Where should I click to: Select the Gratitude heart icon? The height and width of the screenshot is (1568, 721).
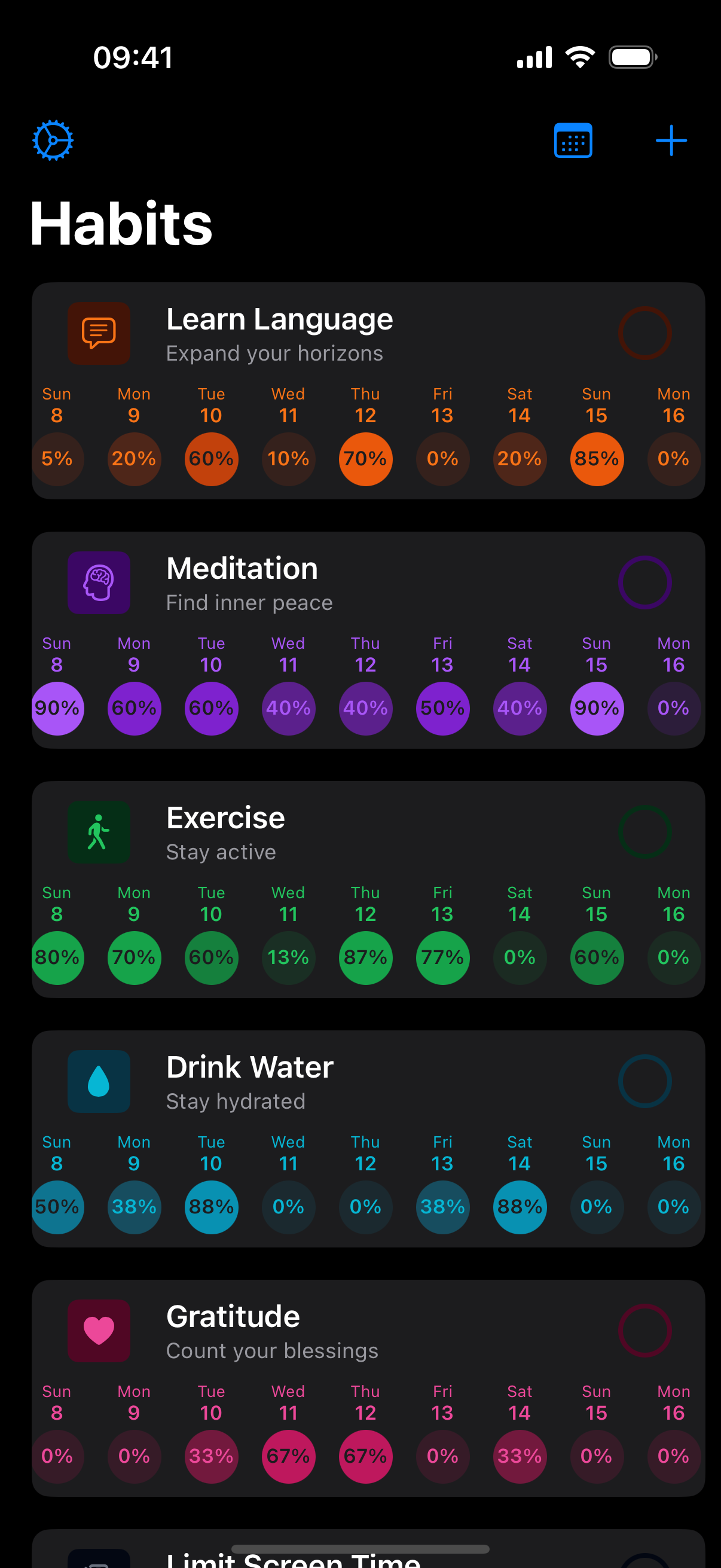[x=99, y=1331]
